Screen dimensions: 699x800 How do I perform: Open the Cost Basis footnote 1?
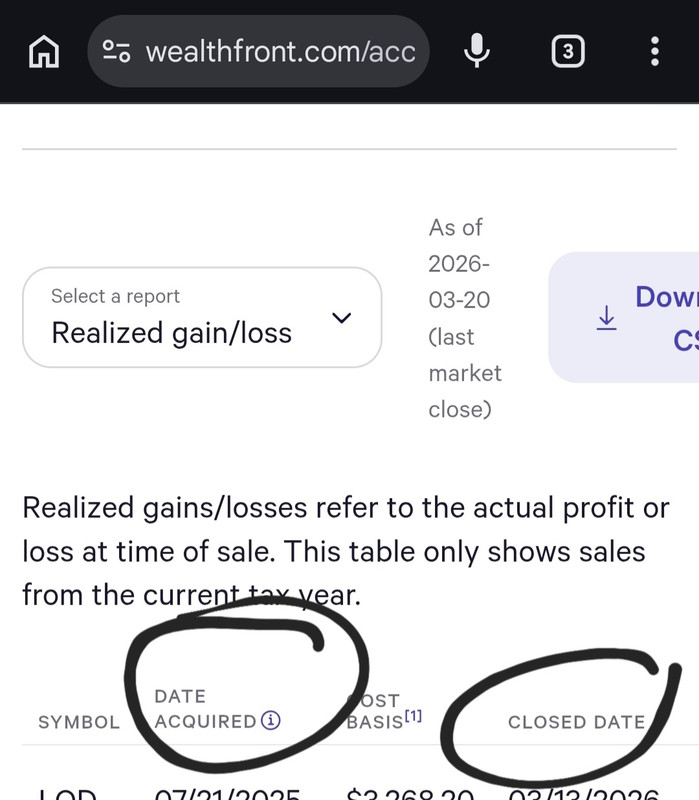[x=413, y=716]
